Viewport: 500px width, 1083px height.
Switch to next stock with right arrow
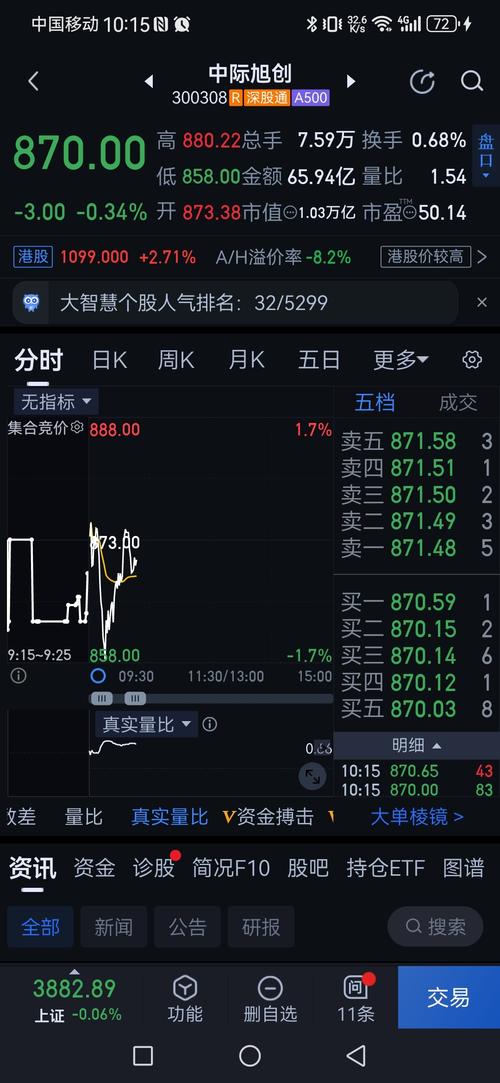(x=351, y=82)
